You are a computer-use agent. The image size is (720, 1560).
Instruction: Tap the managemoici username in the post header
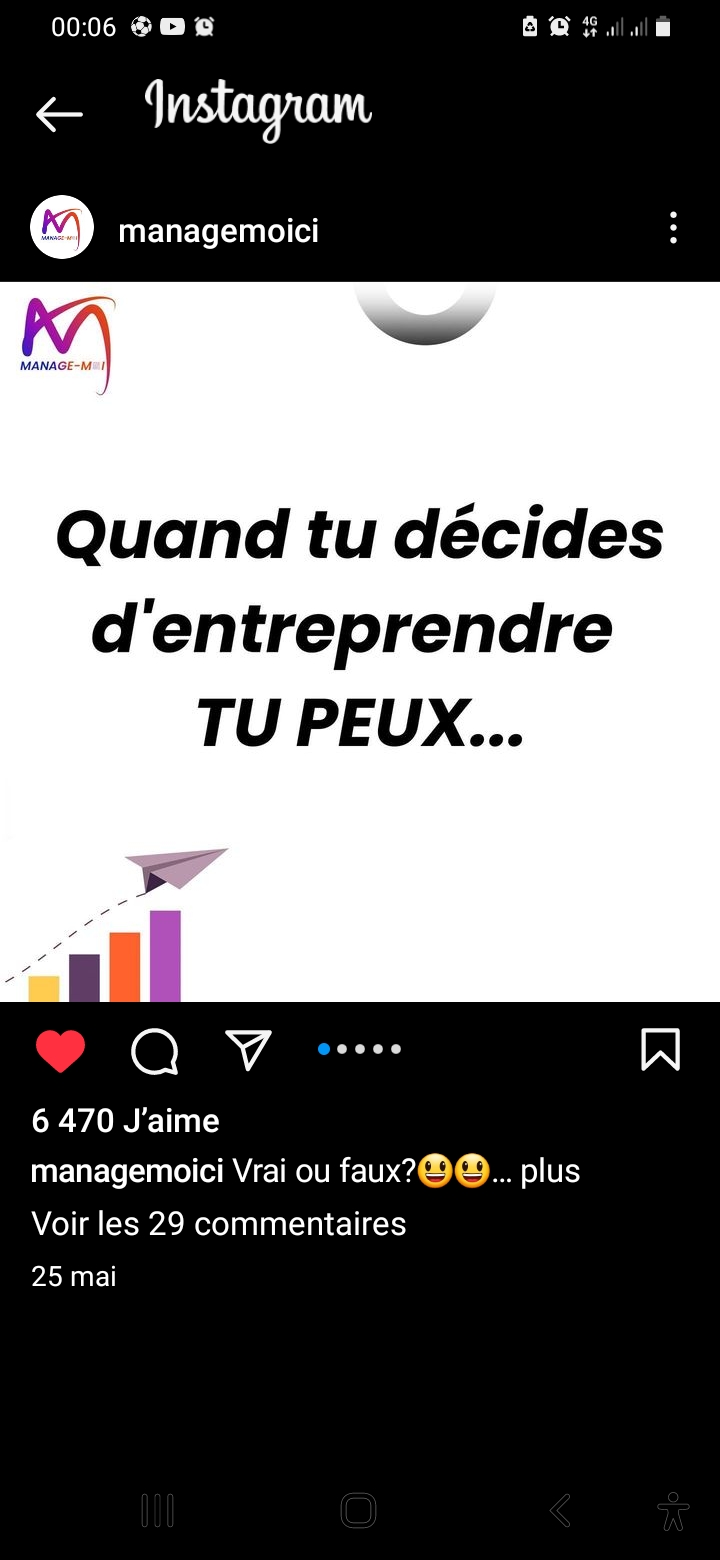click(x=218, y=231)
